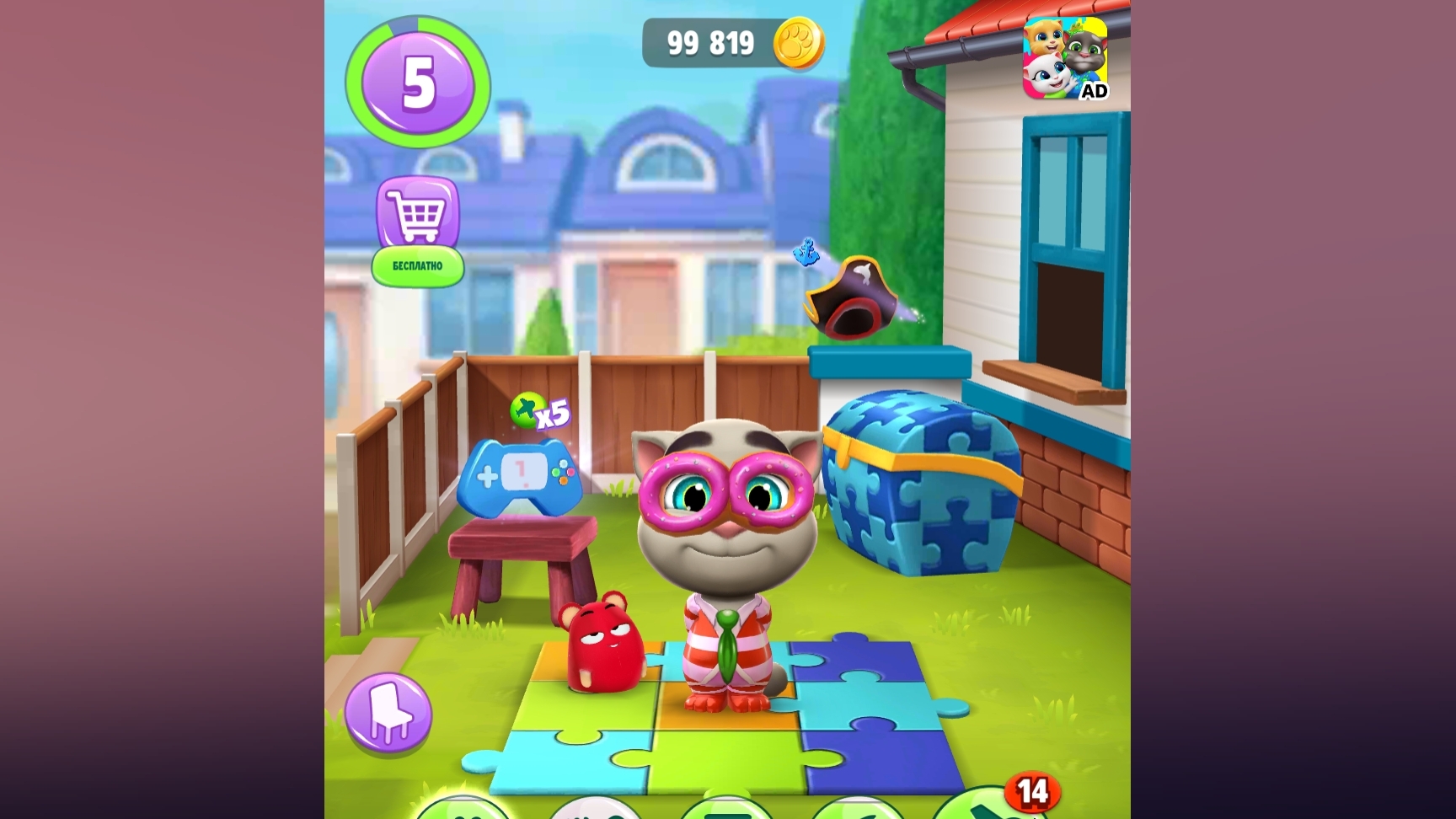Claim the free БЕСПЛАТНО offer
The image size is (1456, 819).
point(418,266)
